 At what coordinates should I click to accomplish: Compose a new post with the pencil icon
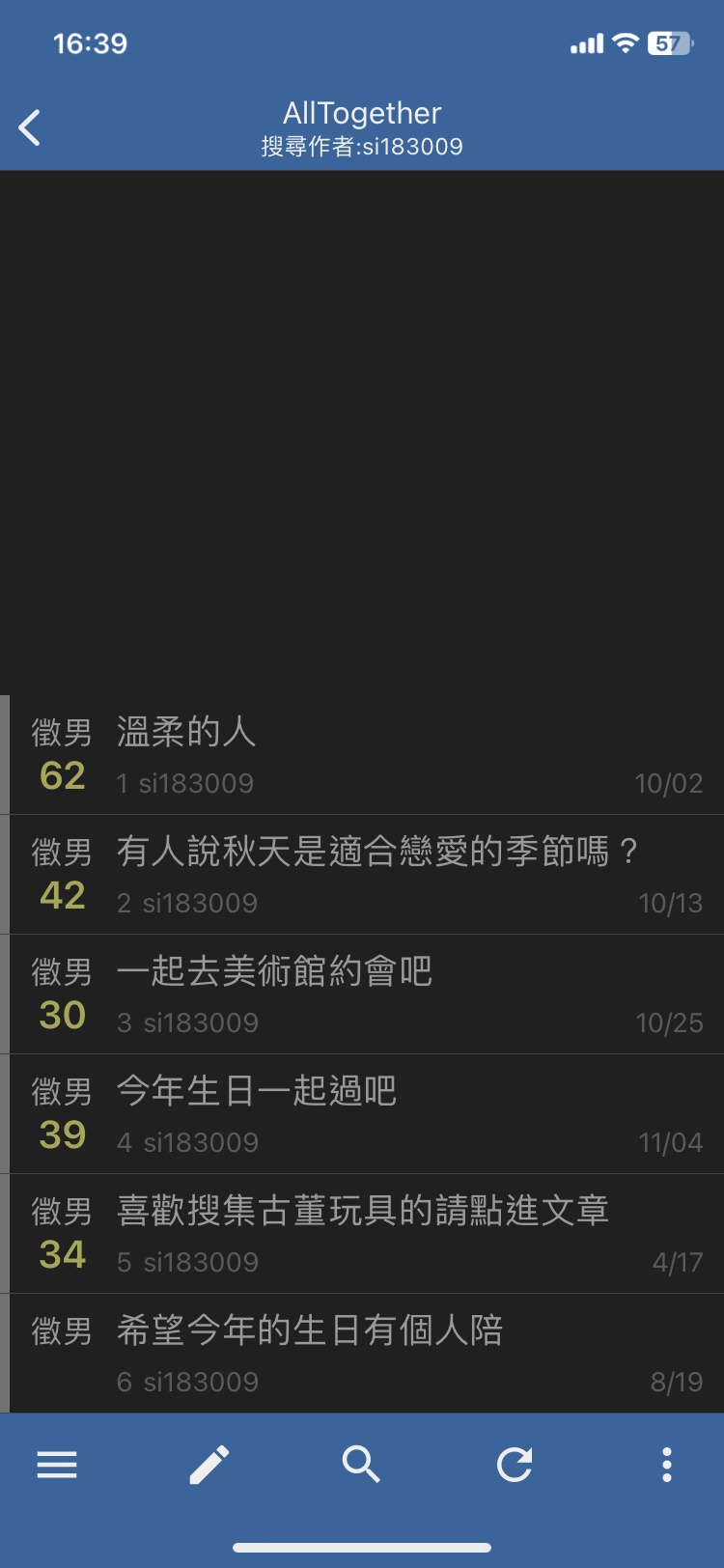209,1465
